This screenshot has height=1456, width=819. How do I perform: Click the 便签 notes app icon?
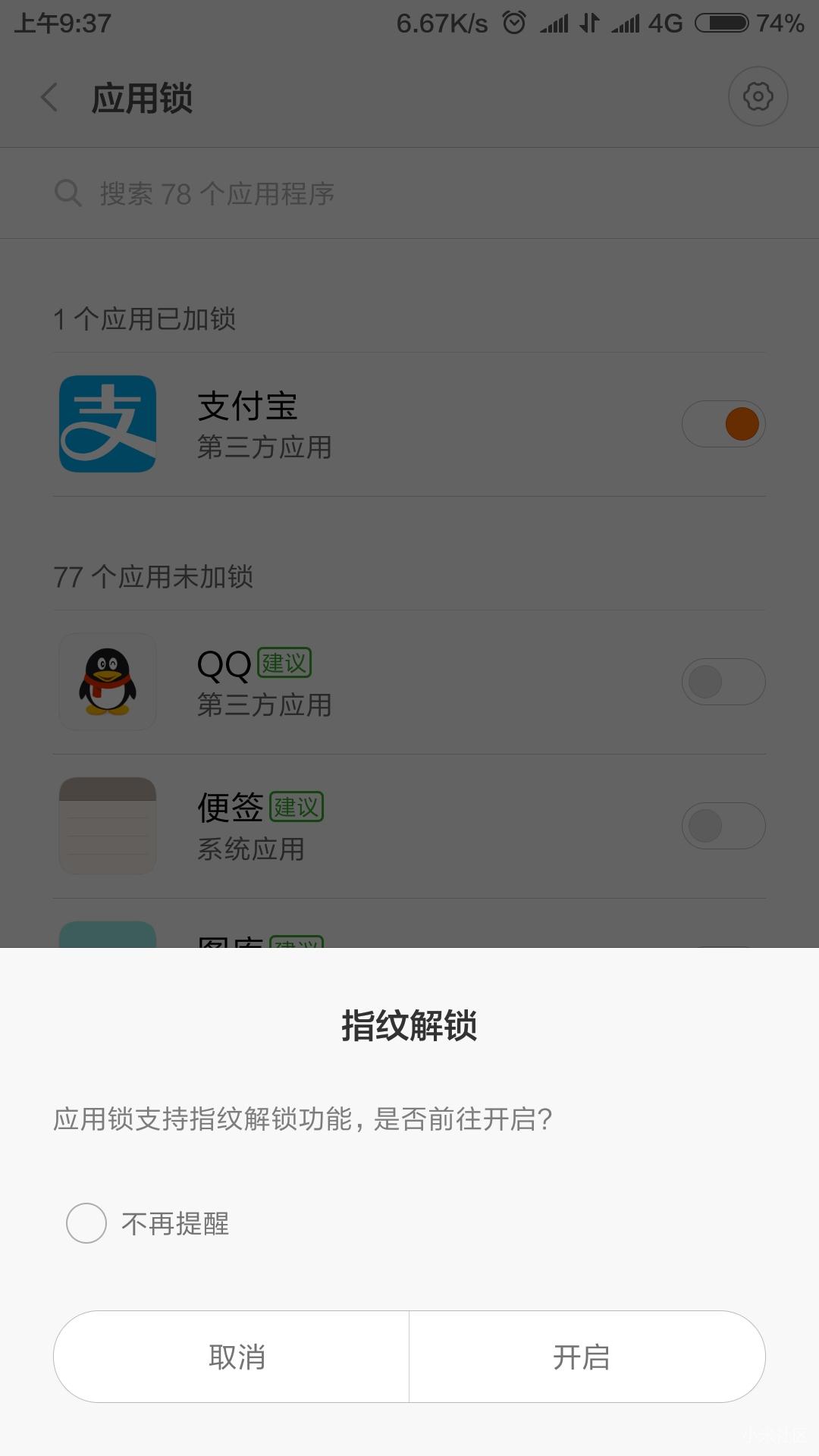107,826
